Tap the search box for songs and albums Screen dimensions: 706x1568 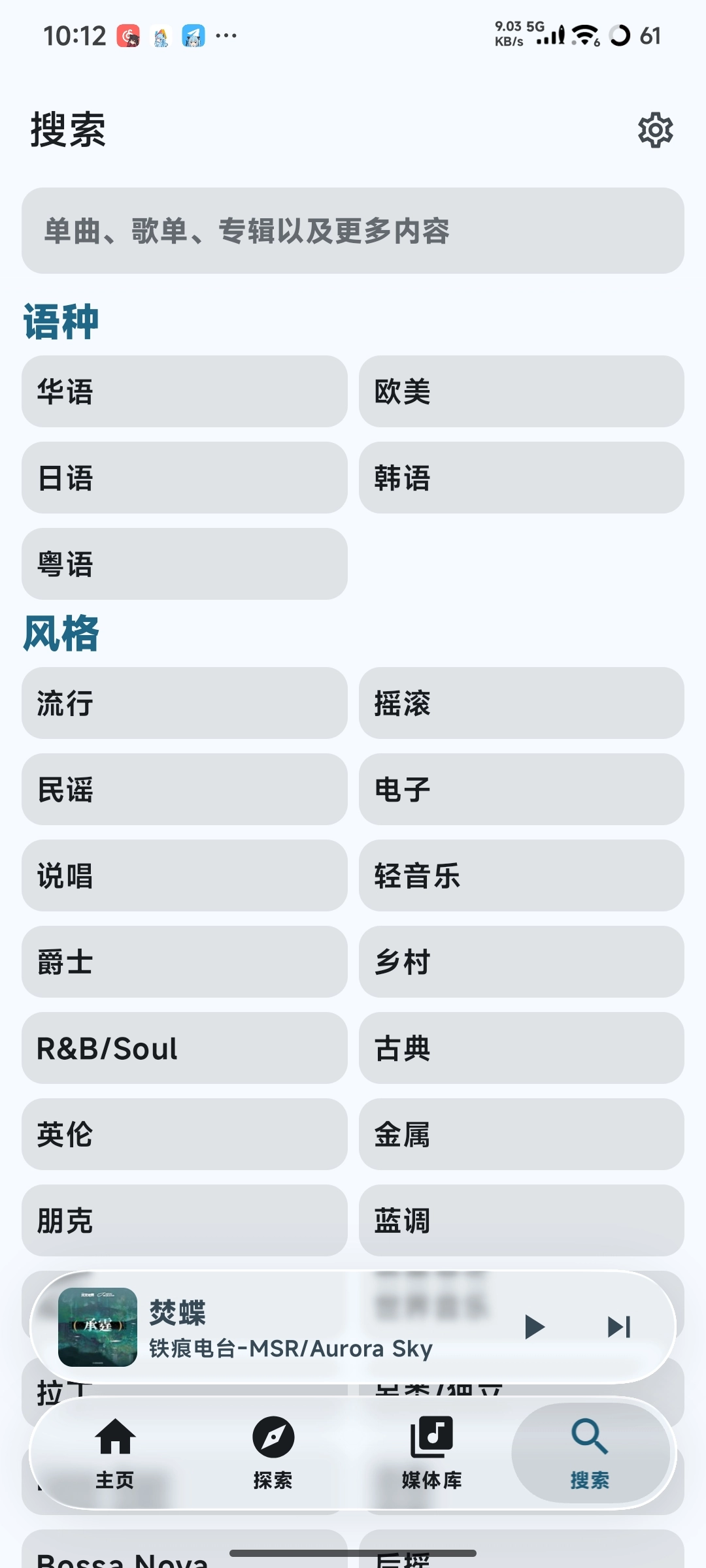point(353,231)
